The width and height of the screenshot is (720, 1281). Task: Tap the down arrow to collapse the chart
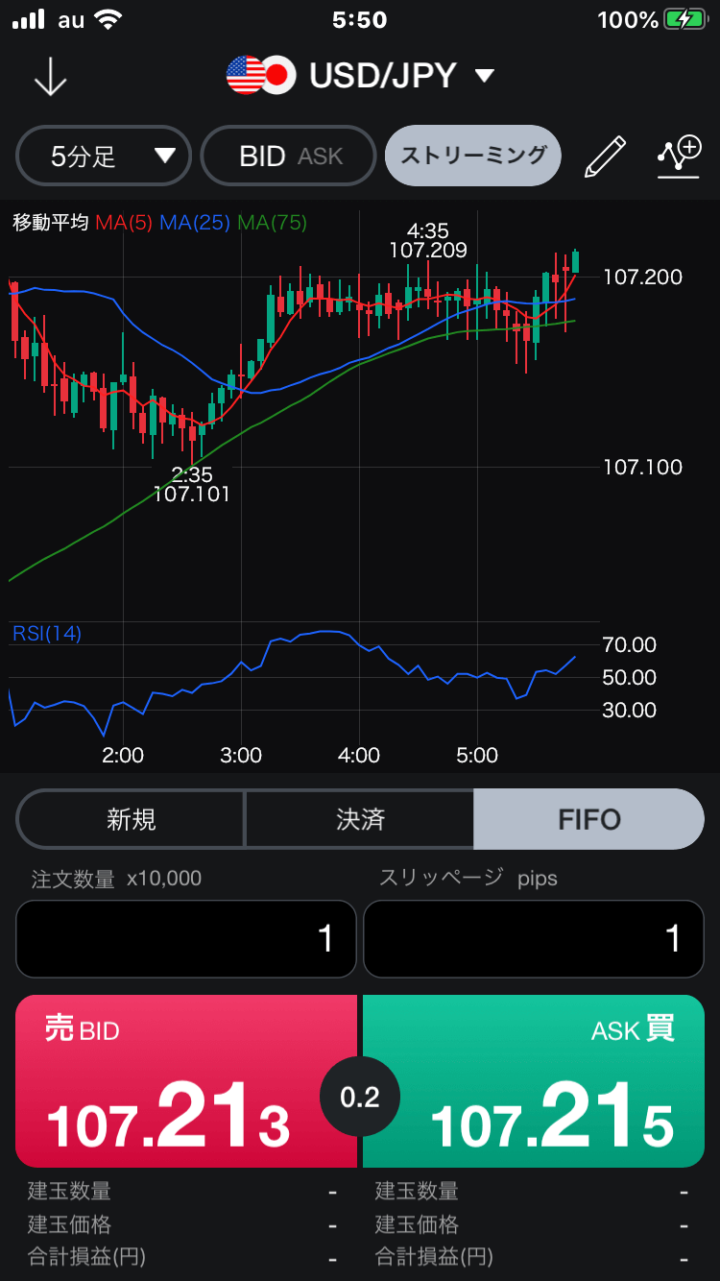point(50,77)
